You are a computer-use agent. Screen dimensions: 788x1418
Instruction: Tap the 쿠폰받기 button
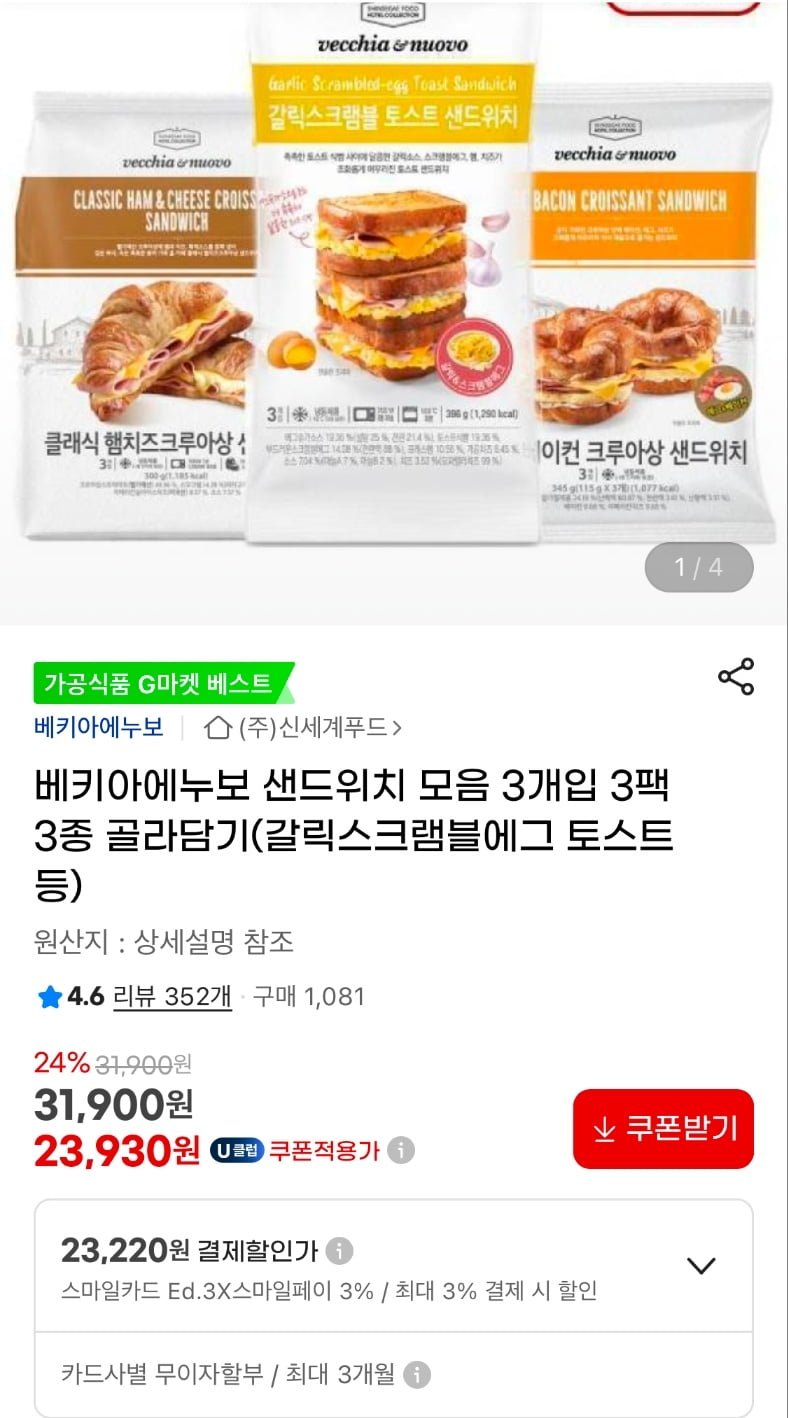pyautogui.click(x=663, y=1128)
